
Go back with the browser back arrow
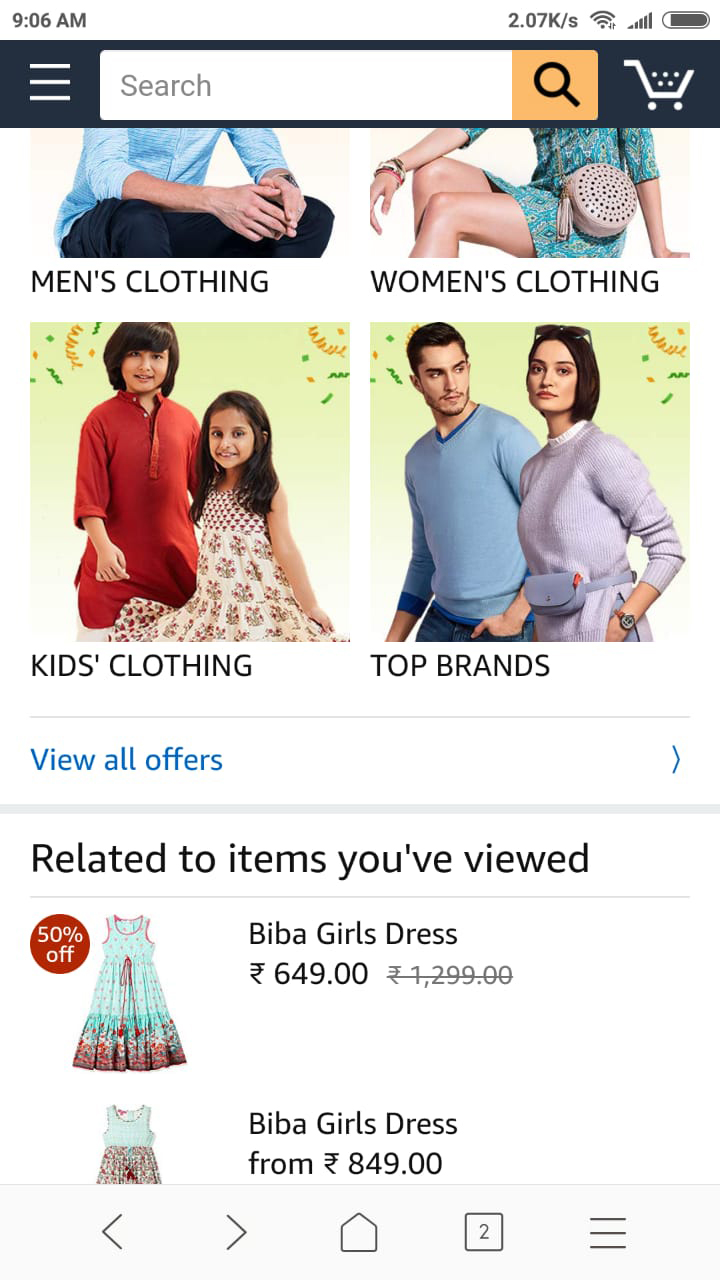tap(112, 1232)
